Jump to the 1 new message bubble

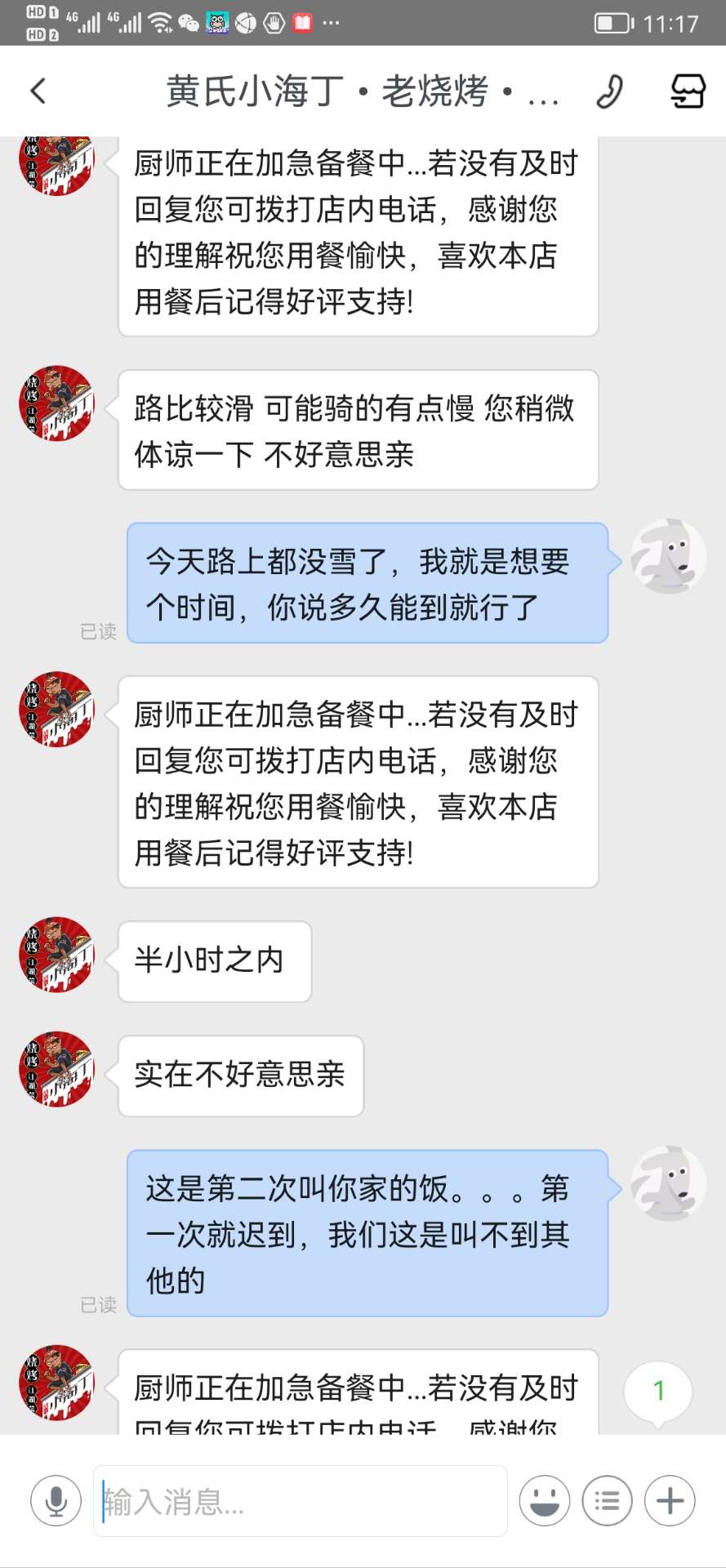(x=658, y=1391)
